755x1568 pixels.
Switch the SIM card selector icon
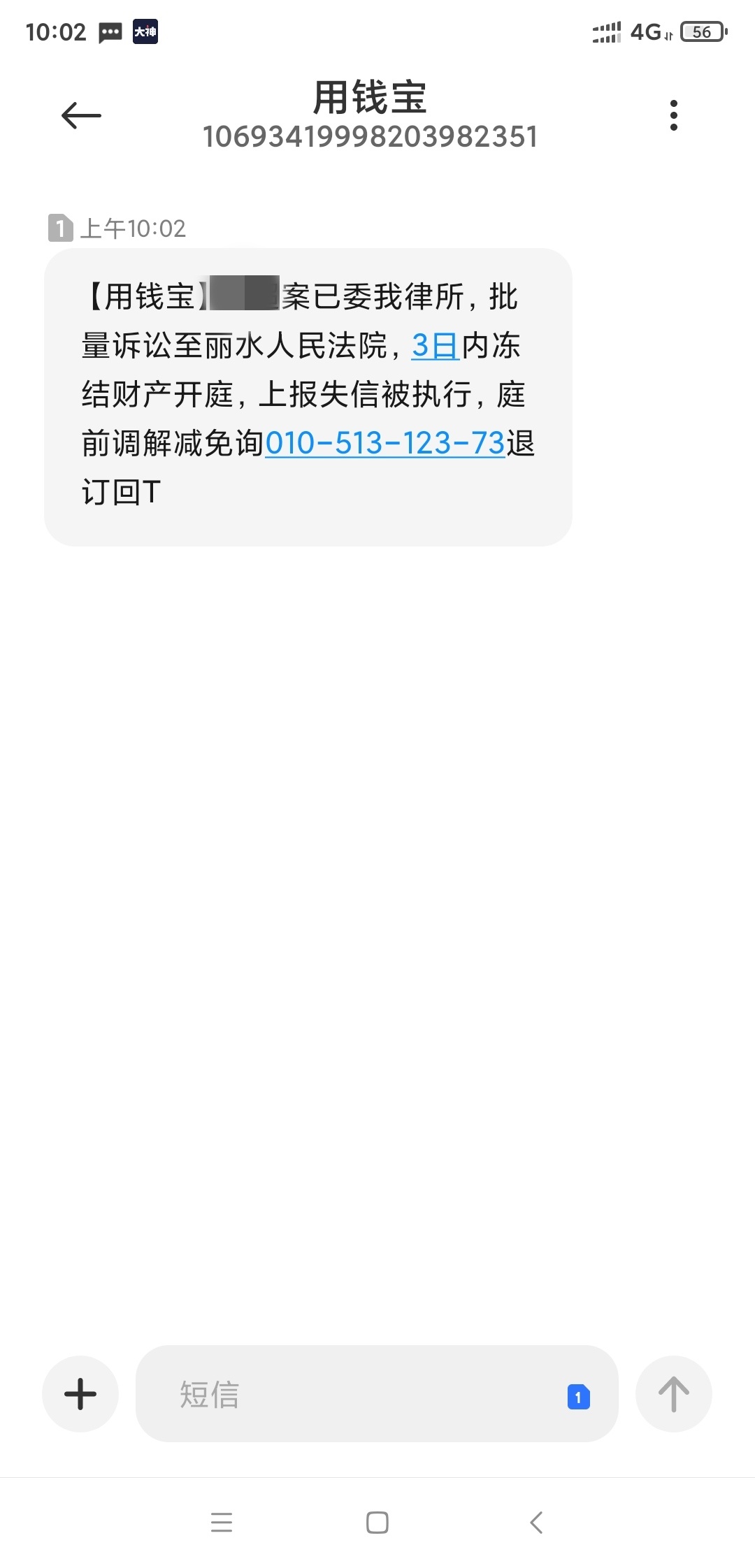(578, 1397)
